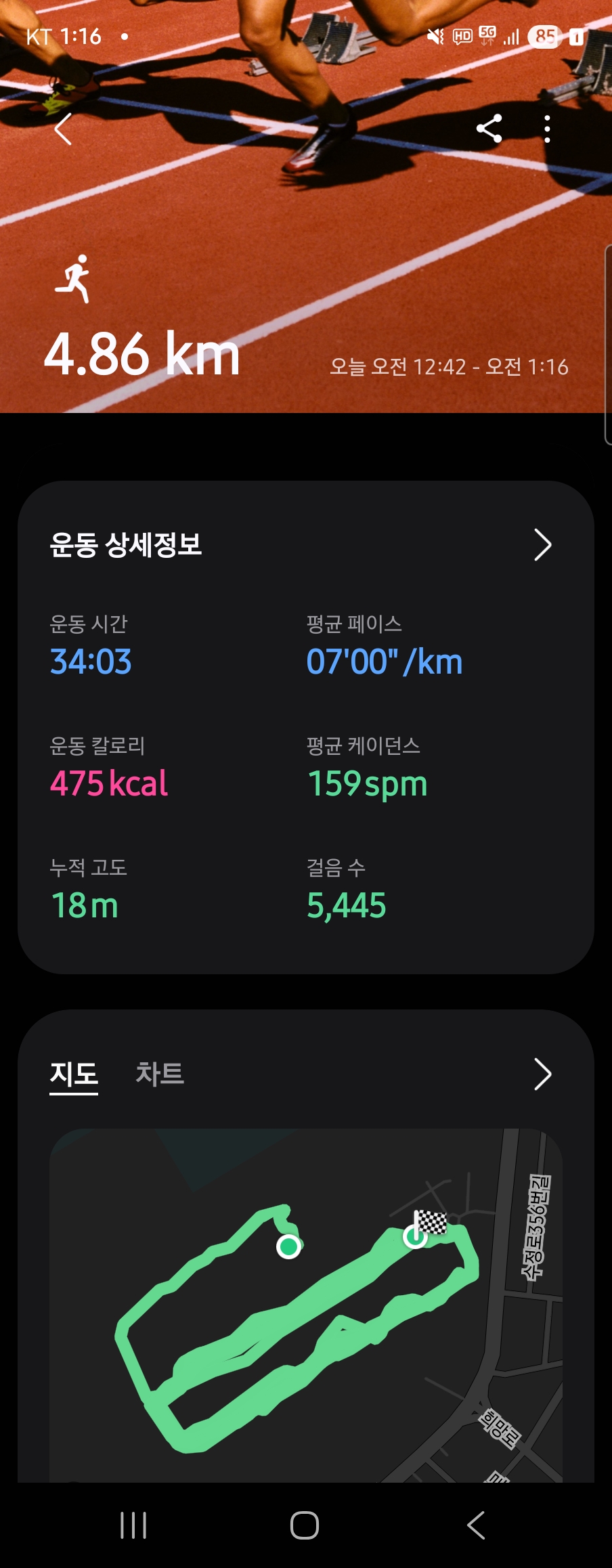Open recent apps from the navigation bar
Viewport: 612px width, 1568px height.
click(133, 1525)
